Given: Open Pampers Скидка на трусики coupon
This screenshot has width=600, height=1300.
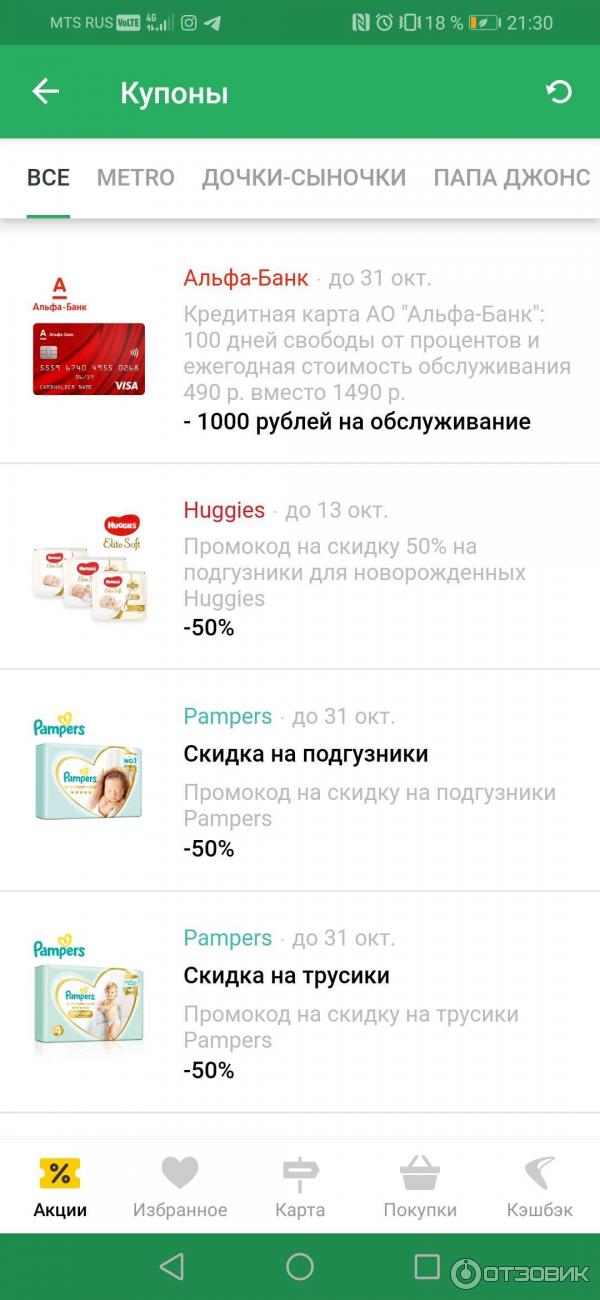Looking at the screenshot, I should [x=300, y=1002].
